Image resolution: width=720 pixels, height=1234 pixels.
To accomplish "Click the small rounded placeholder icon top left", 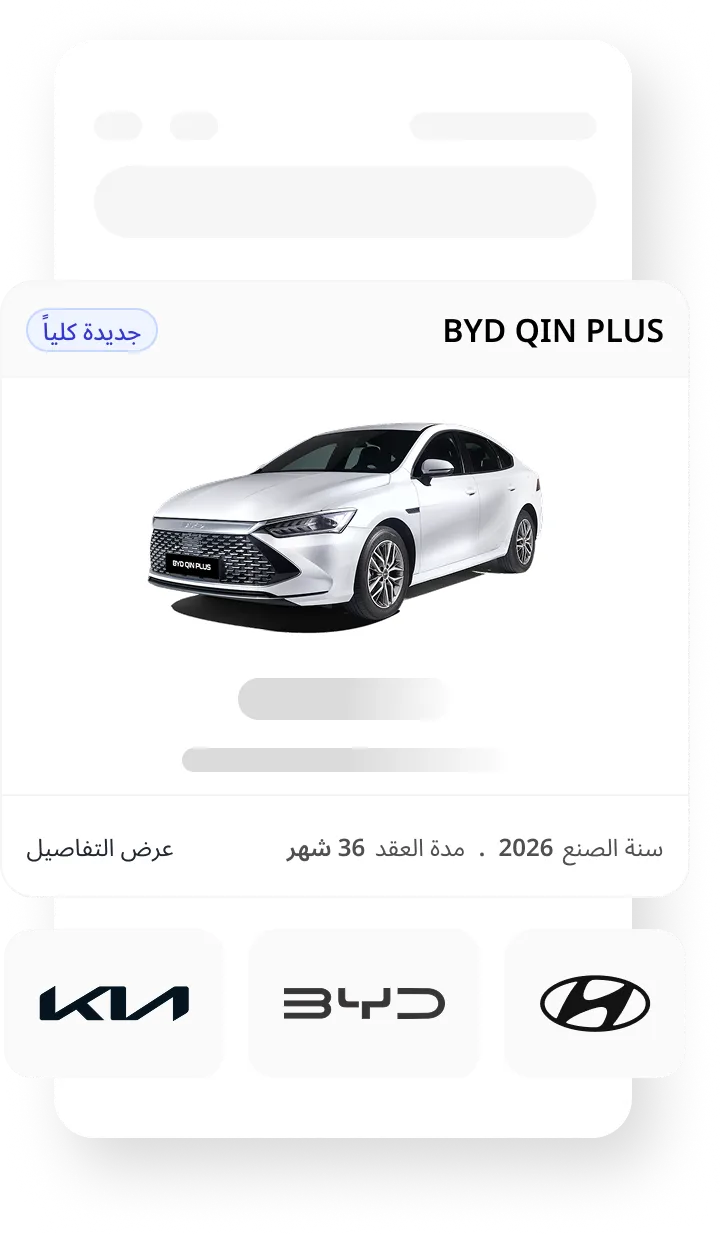I will 117,126.
